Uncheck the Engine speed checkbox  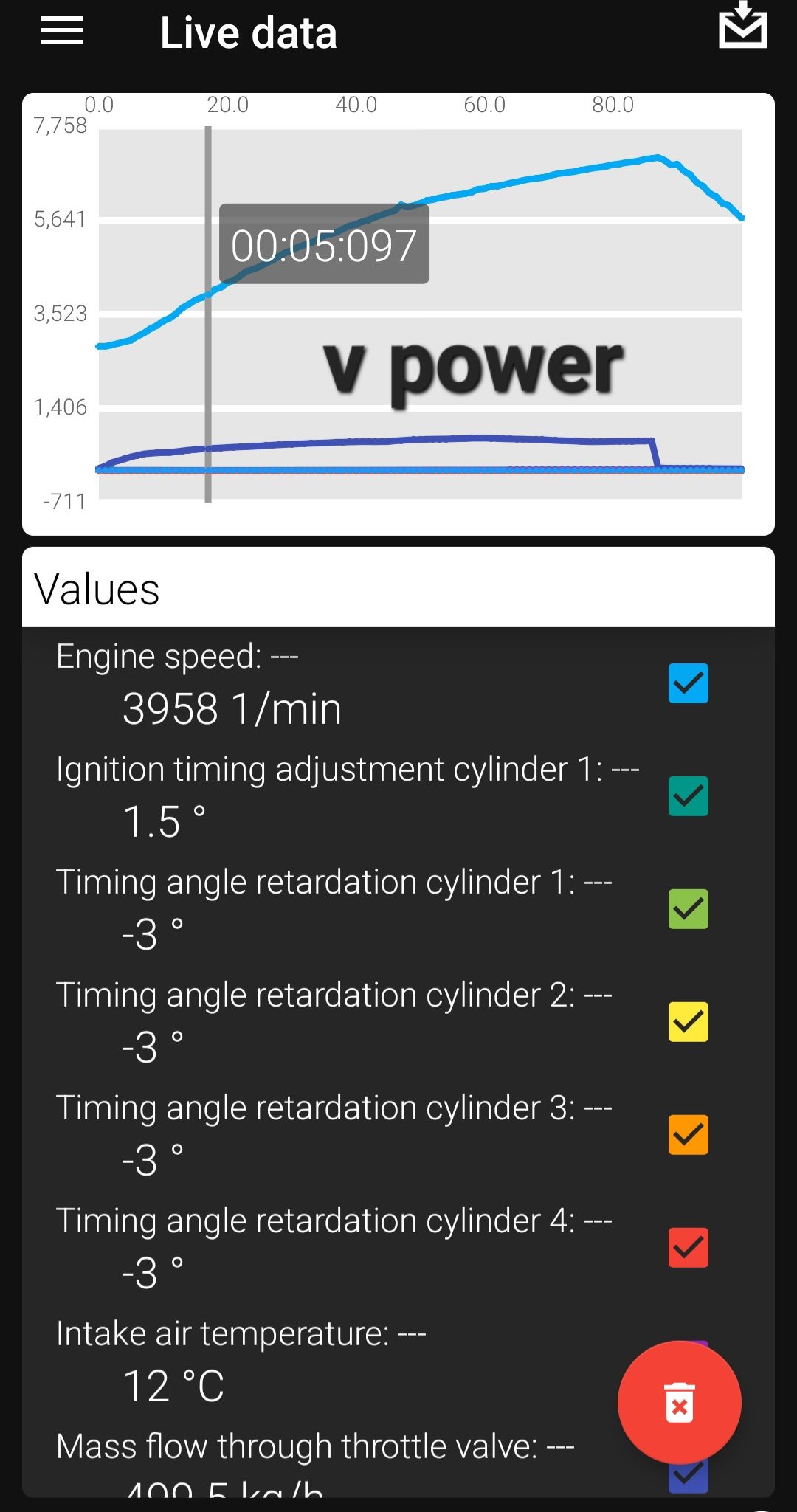(x=688, y=683)
